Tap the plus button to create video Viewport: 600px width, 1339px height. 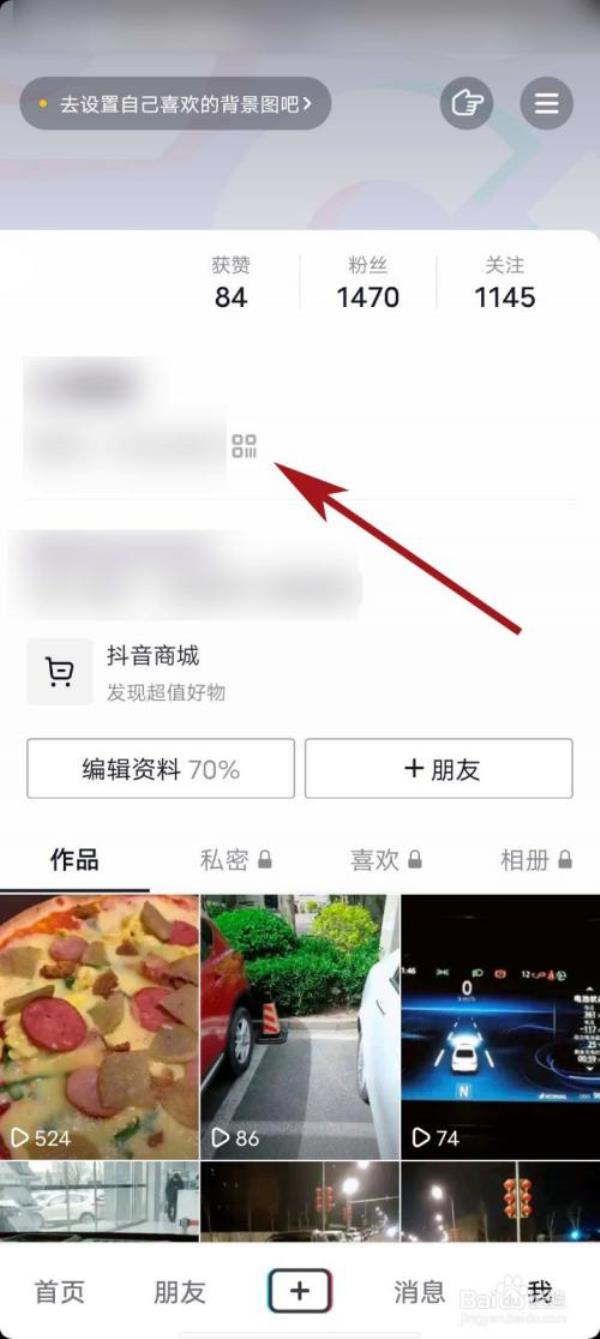coord(300,1291)
